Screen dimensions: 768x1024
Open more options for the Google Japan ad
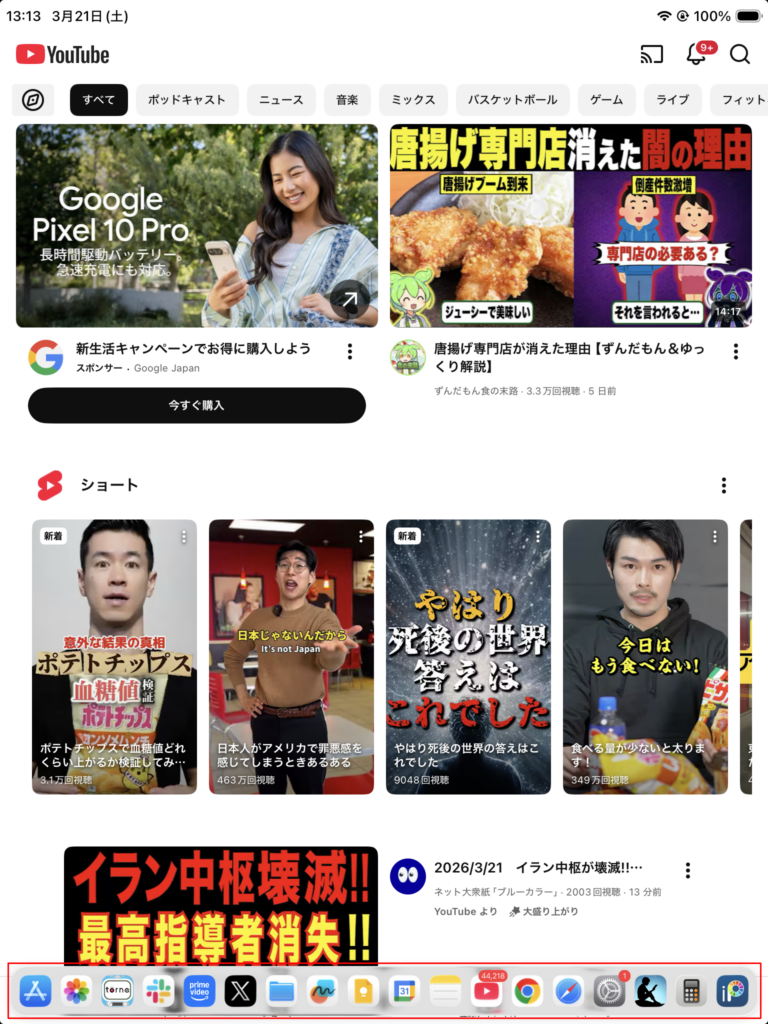(x=350, y=351)
